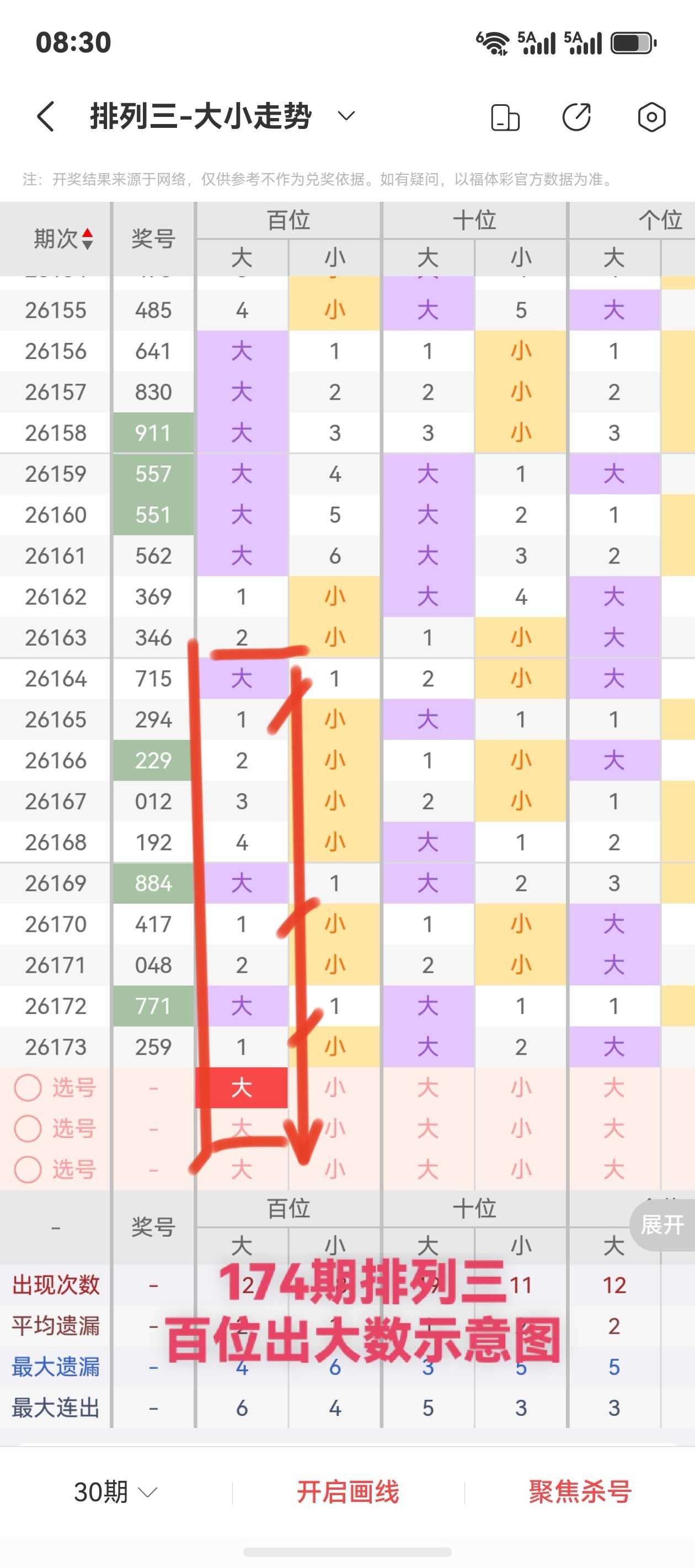This screenshot has width=695, height=1568.
Task: Expand statistics with 展开 button
Action: 662,1224
